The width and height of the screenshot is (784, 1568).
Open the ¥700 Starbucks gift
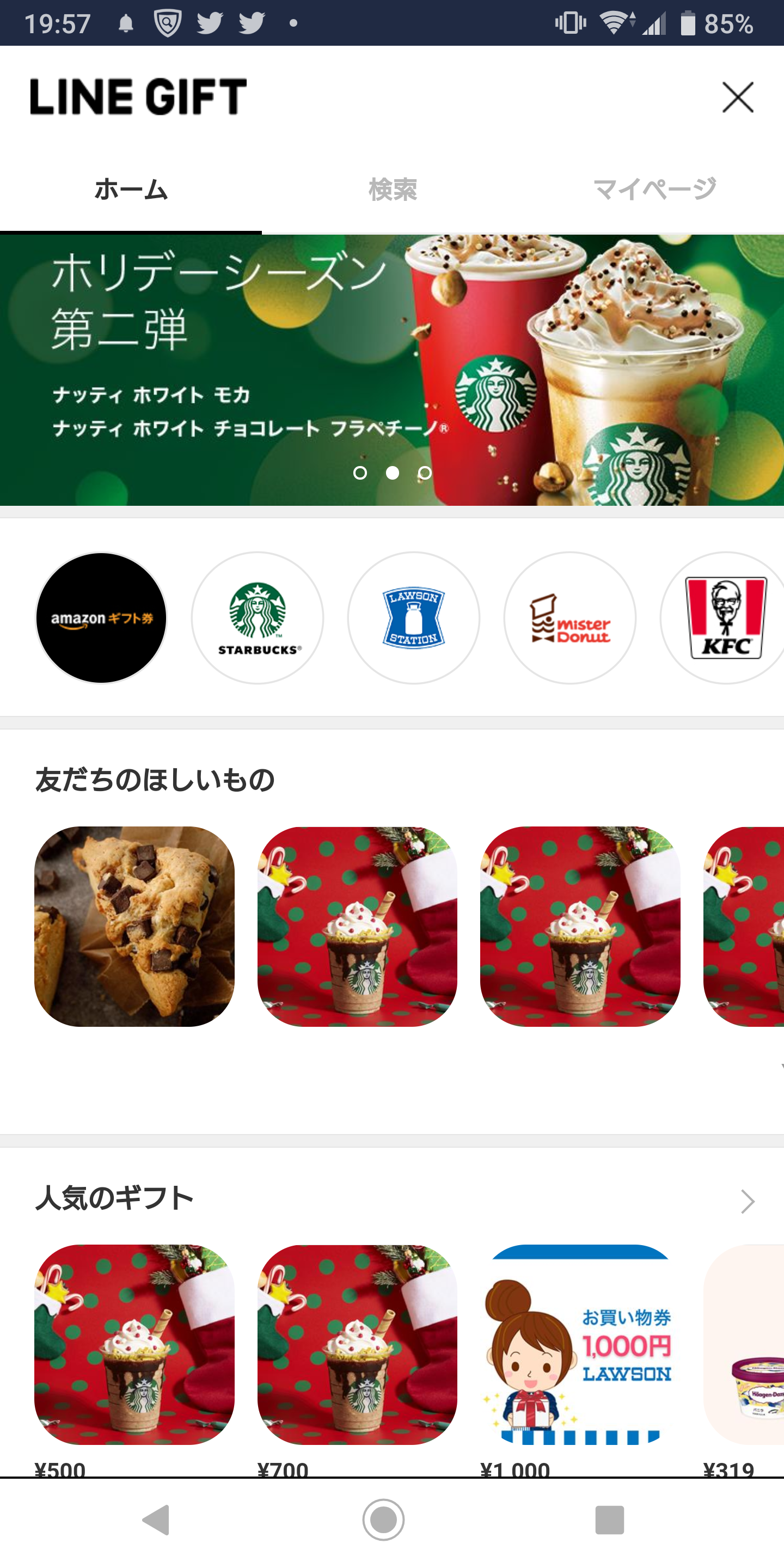[x=357, y=1344]
